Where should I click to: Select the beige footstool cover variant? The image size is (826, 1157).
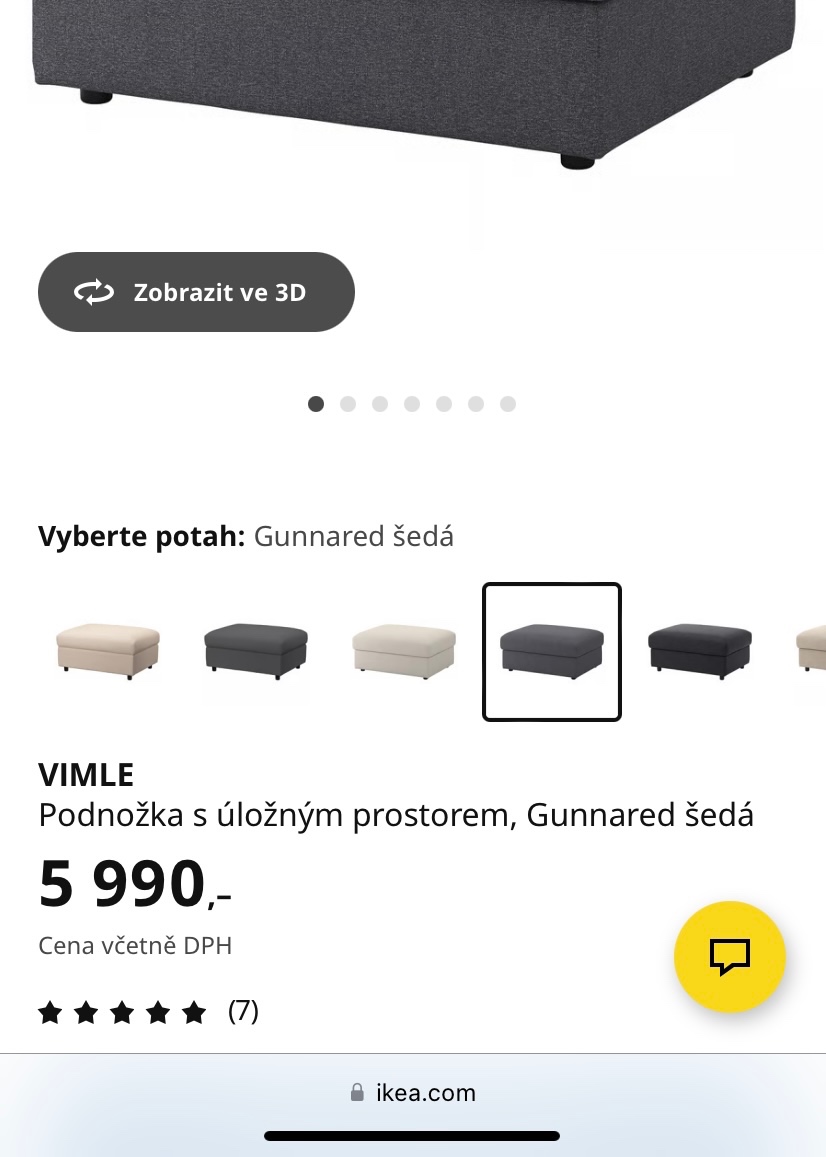pos(107,650)
